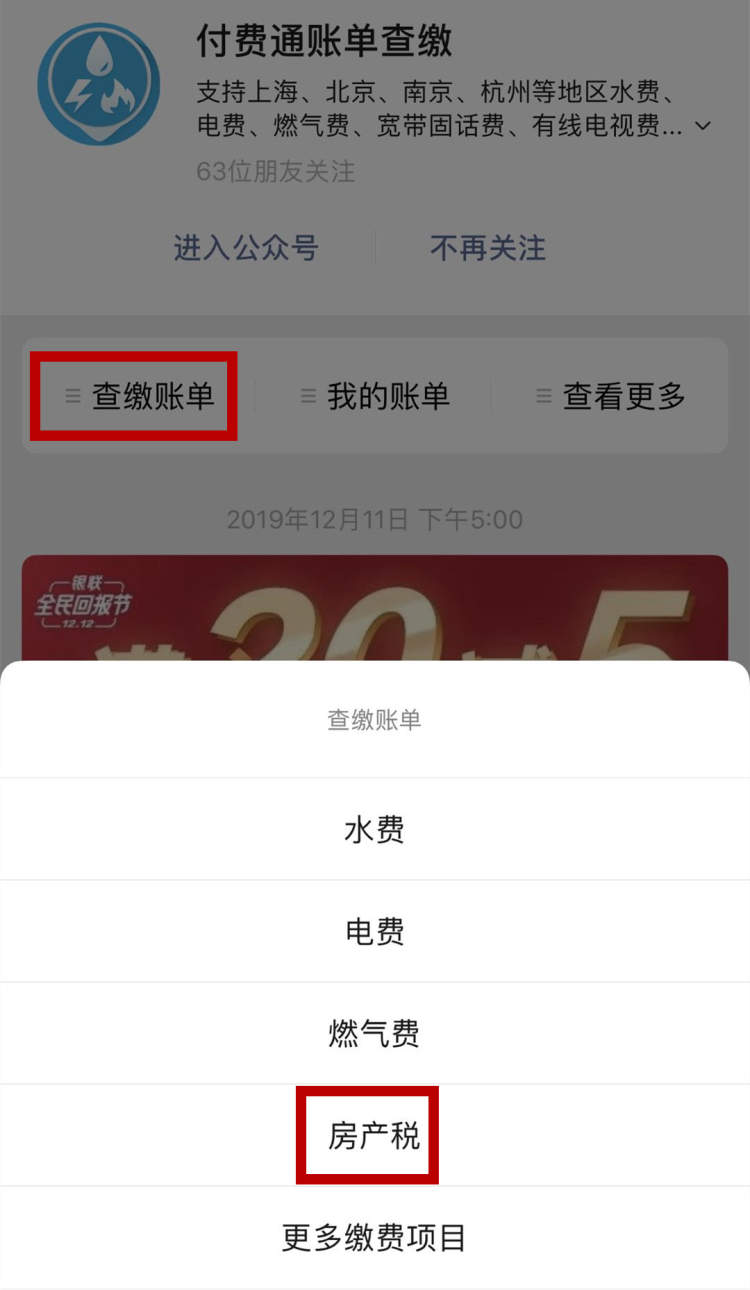
Task: Select 水费 from the bill menu
Action: click(x=374, y=830)
